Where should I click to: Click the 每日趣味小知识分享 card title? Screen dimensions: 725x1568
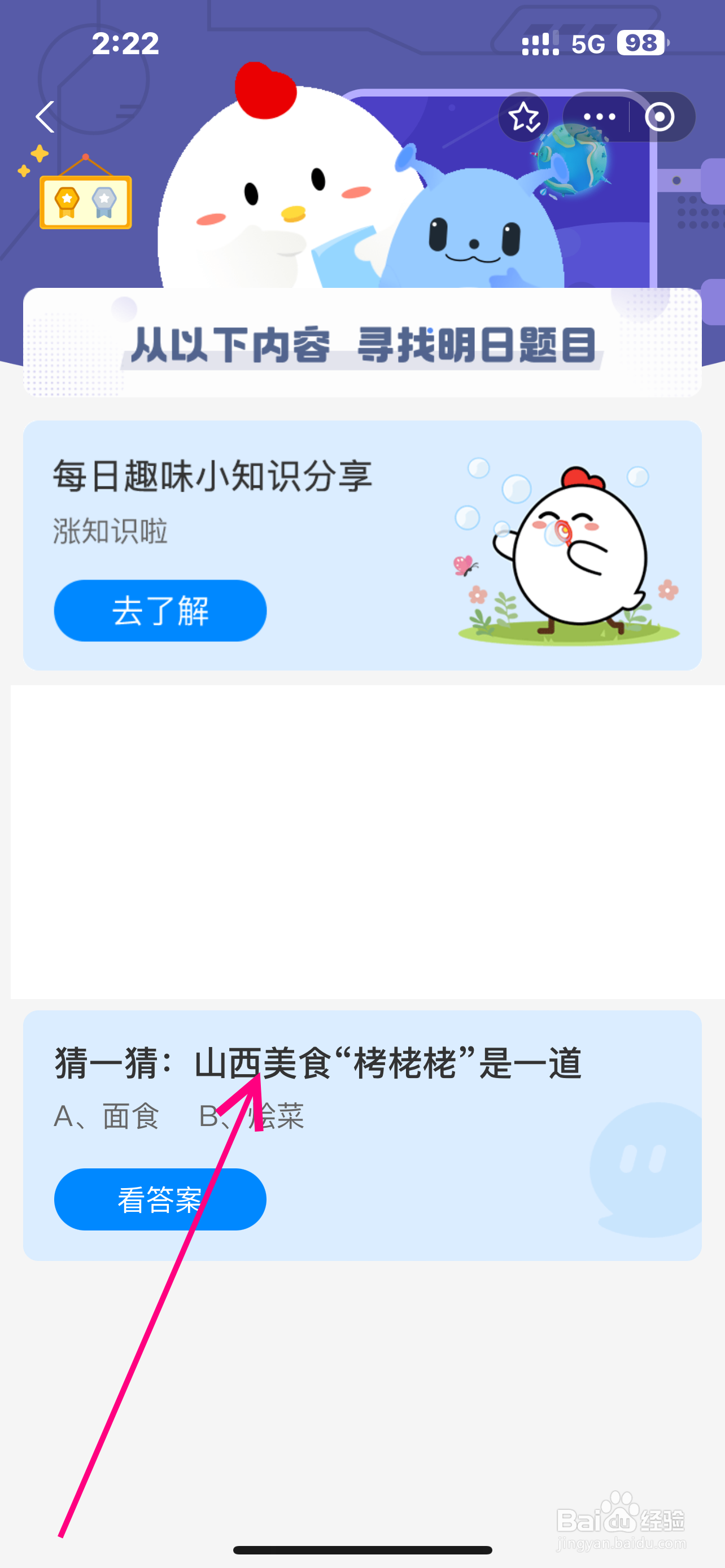[x=212, y=479]
